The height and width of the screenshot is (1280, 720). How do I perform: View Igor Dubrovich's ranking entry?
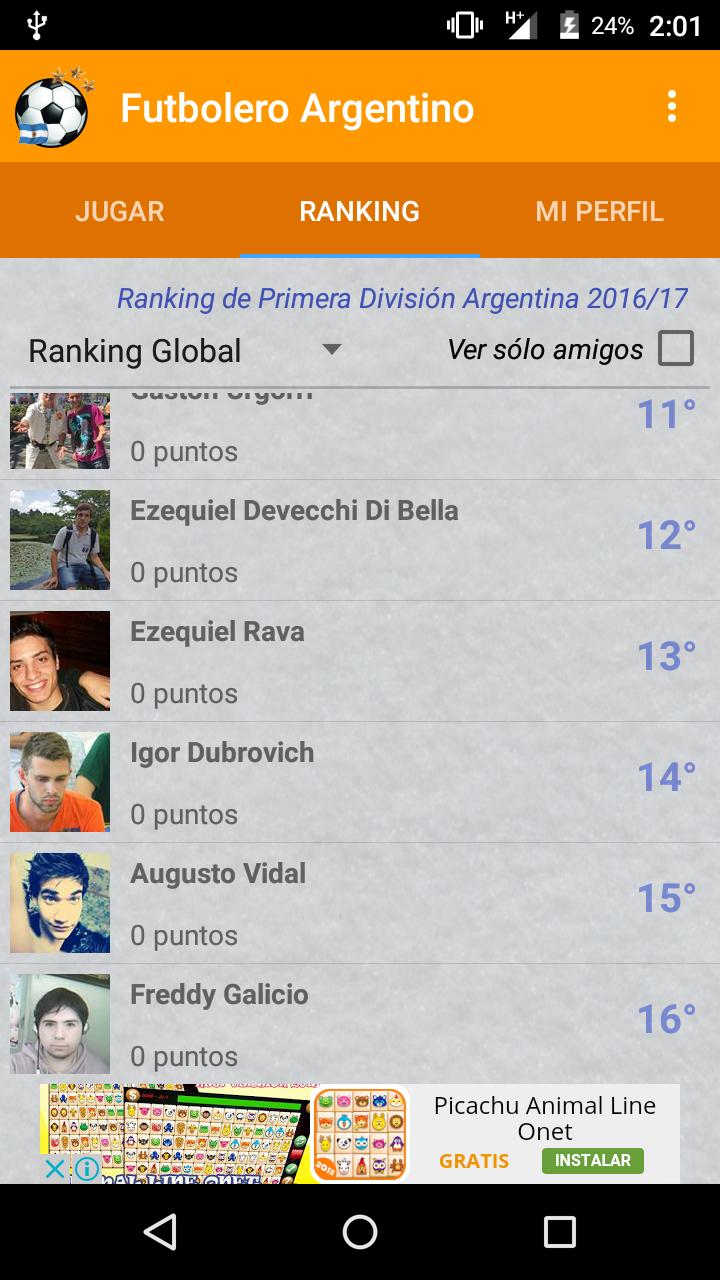click(360, 782)
